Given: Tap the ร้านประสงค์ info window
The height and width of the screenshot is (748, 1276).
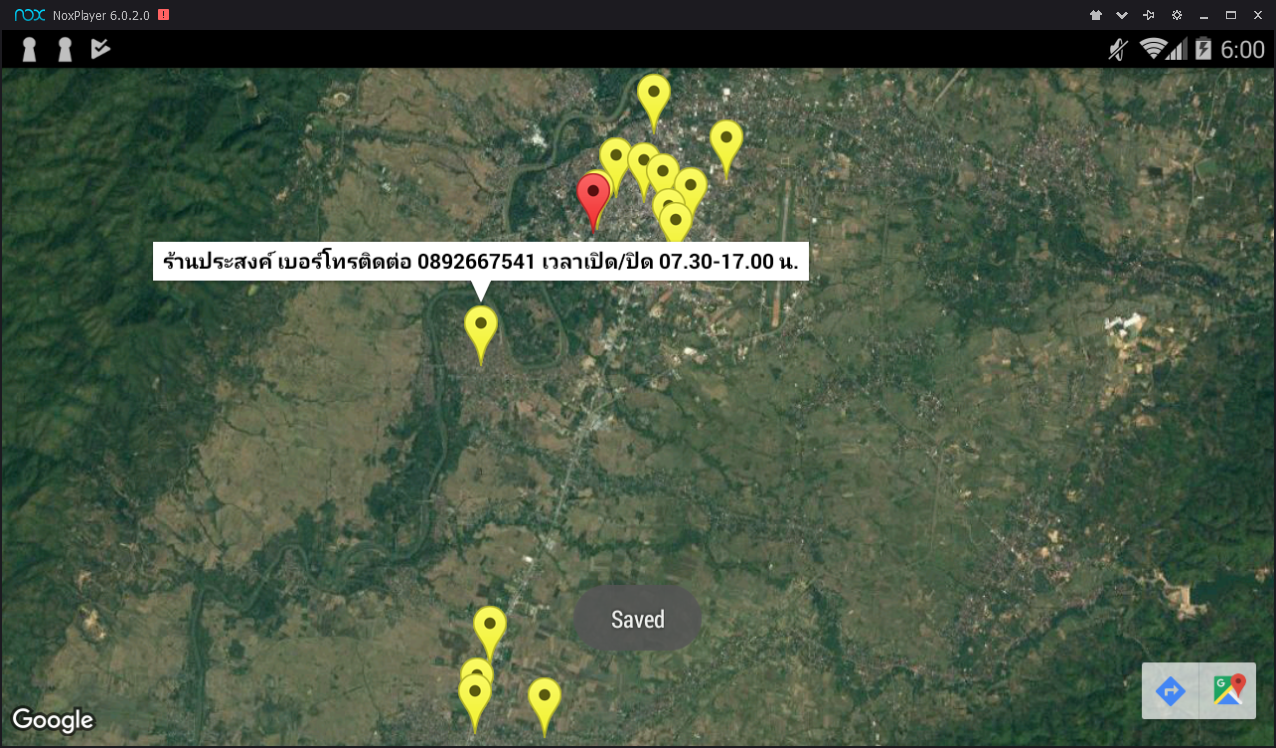Looking at the screenshot, I should 480,261.
